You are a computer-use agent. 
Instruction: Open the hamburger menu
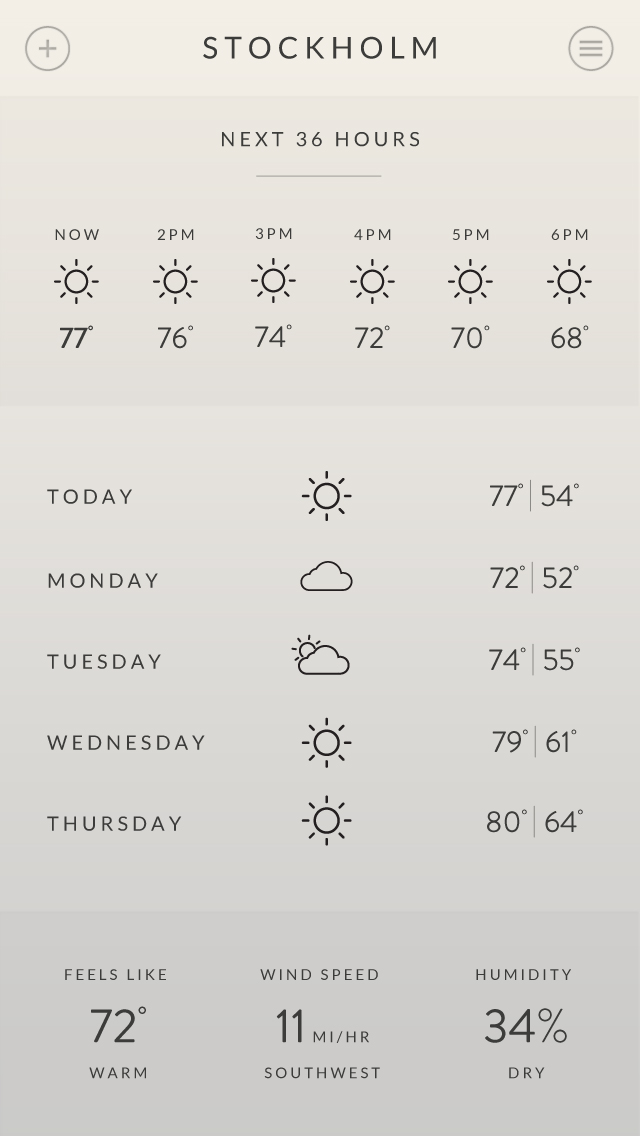coord(591,49)
